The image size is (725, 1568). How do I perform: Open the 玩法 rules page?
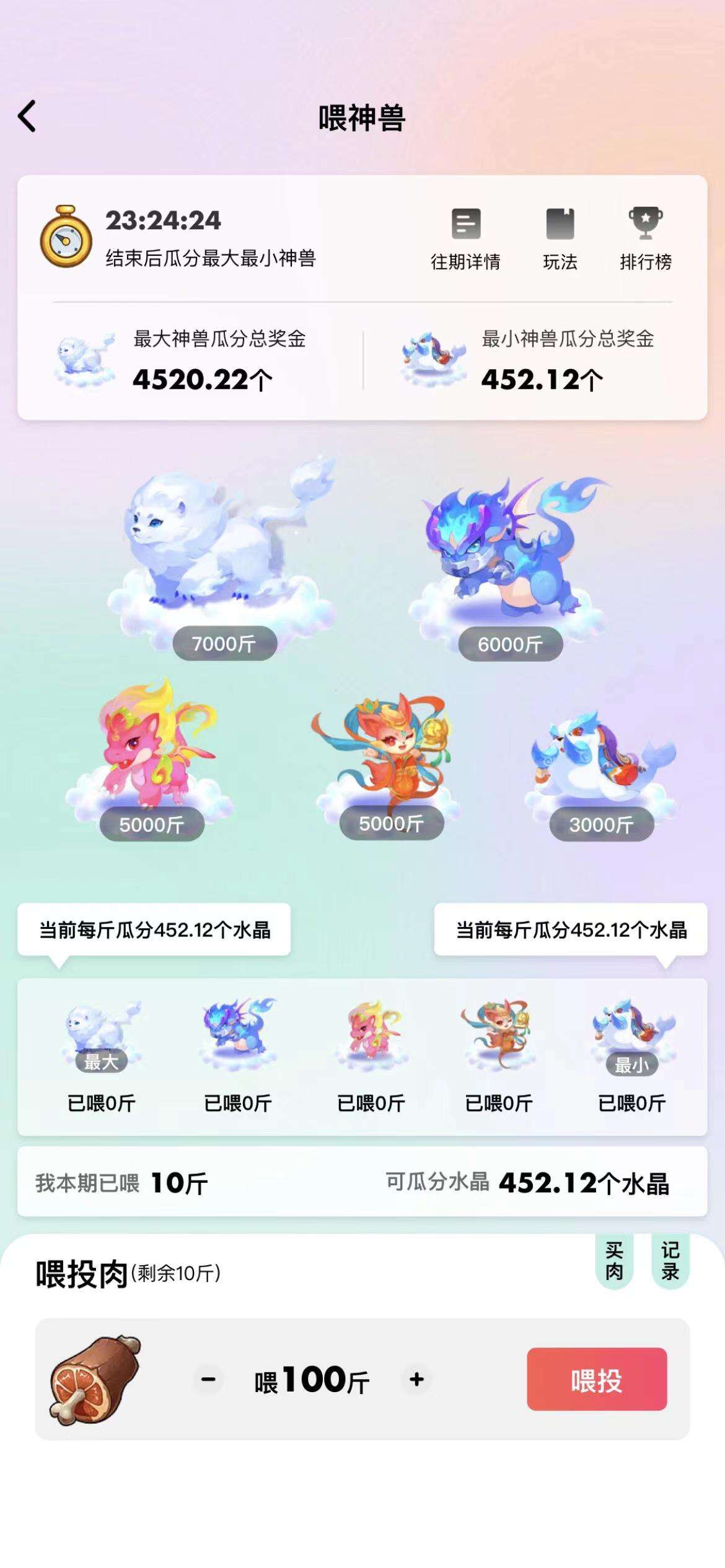[560, 239]
